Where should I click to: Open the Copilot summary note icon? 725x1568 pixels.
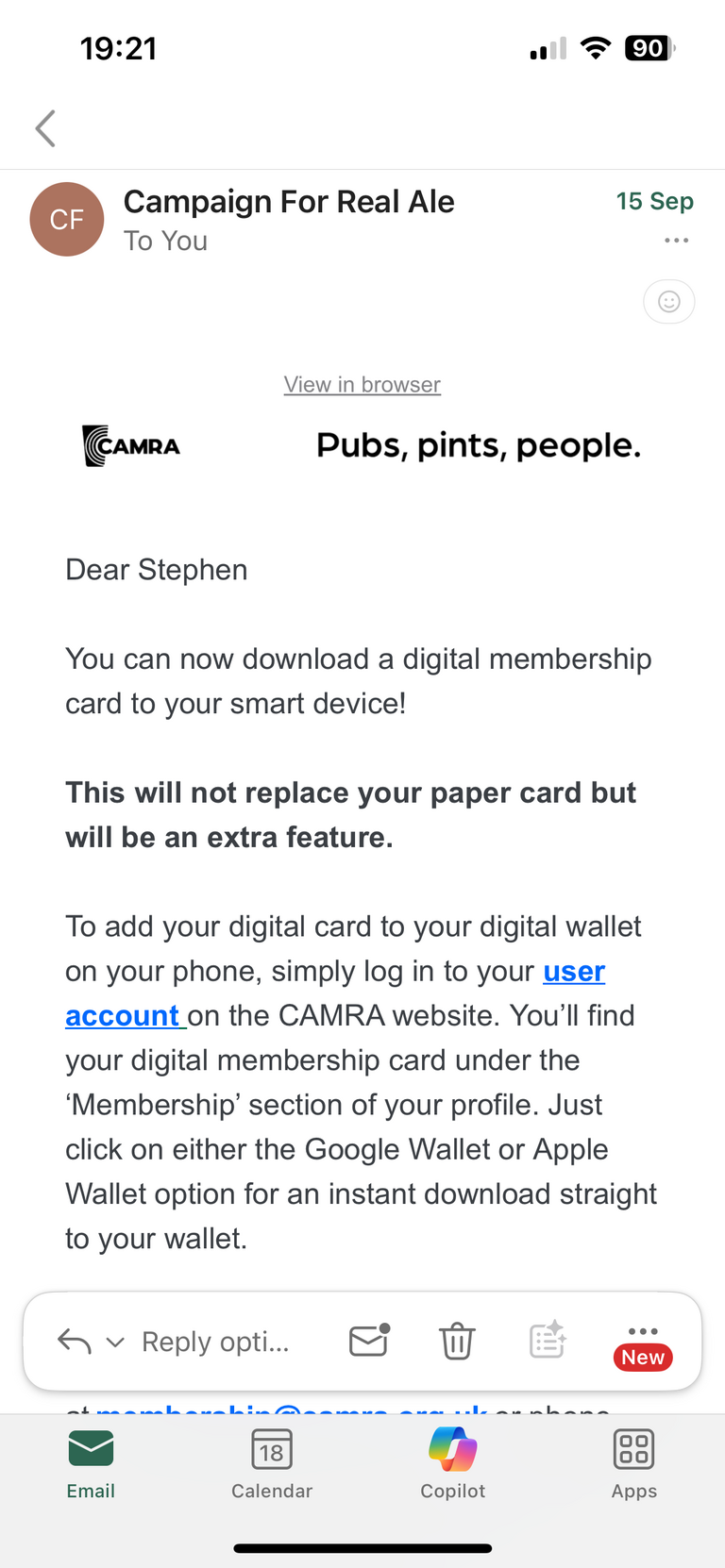tap(548, 1341)
